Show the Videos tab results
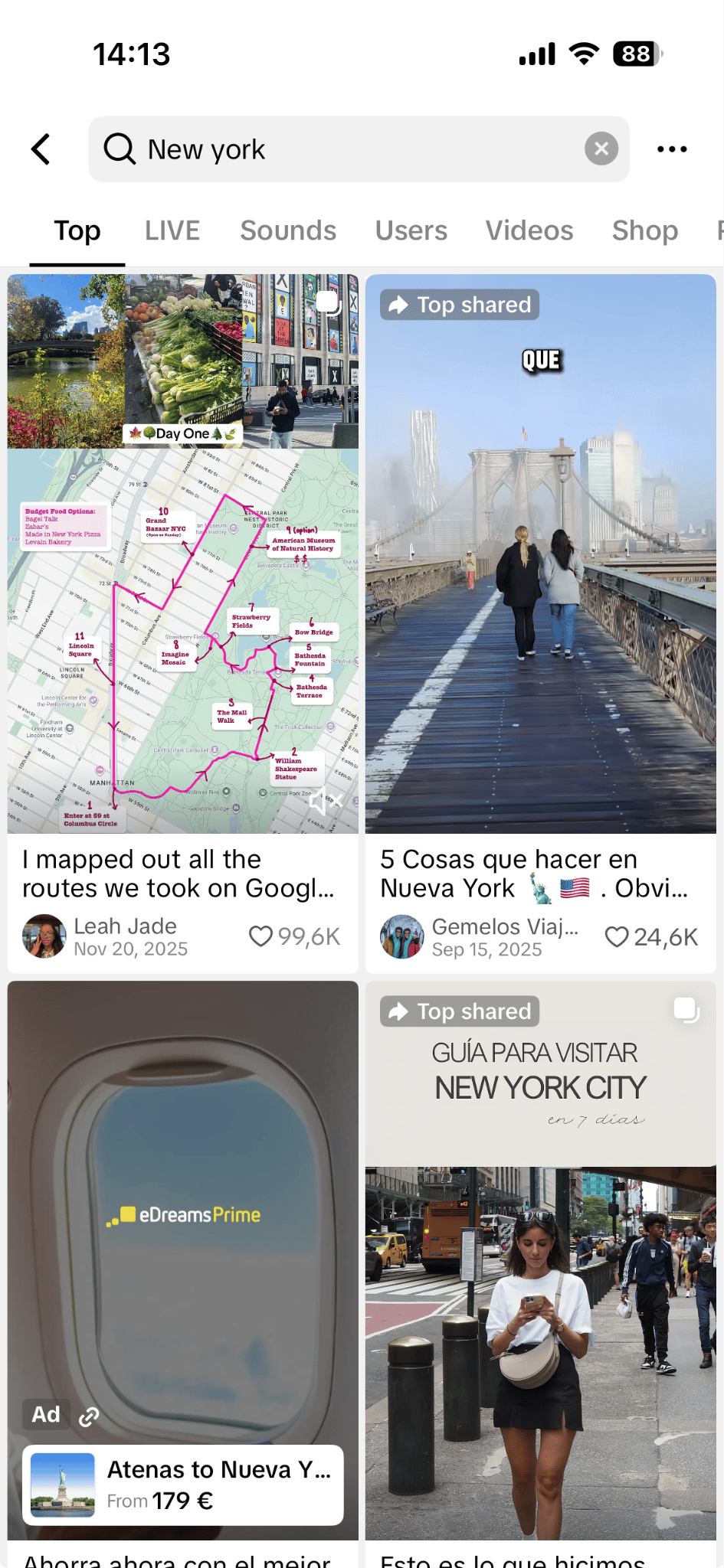Screen dimensions: 724x1568 point(529,230)
